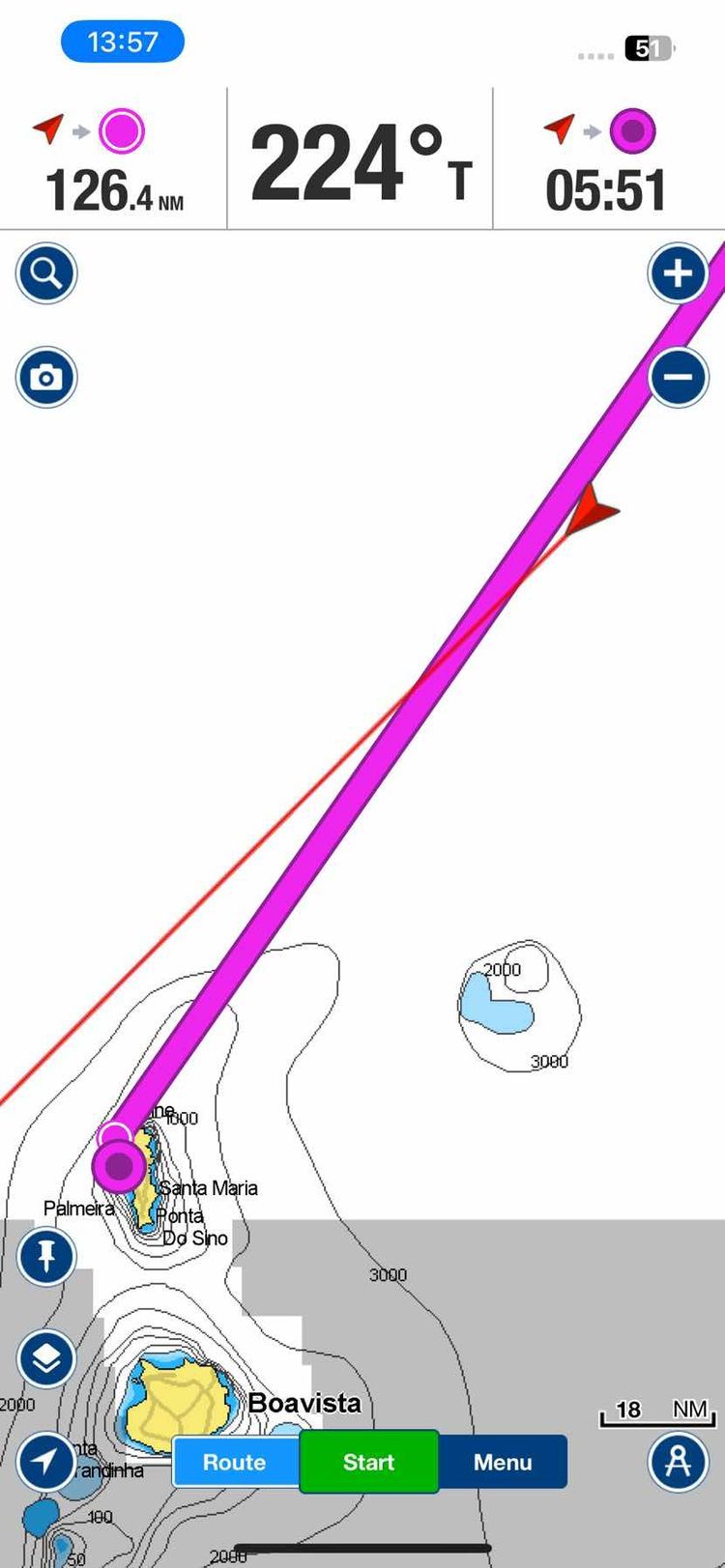Select the magenta destination waypoint near Palmeira
The image size is (725, 1568).
(x=119, y=1166)
